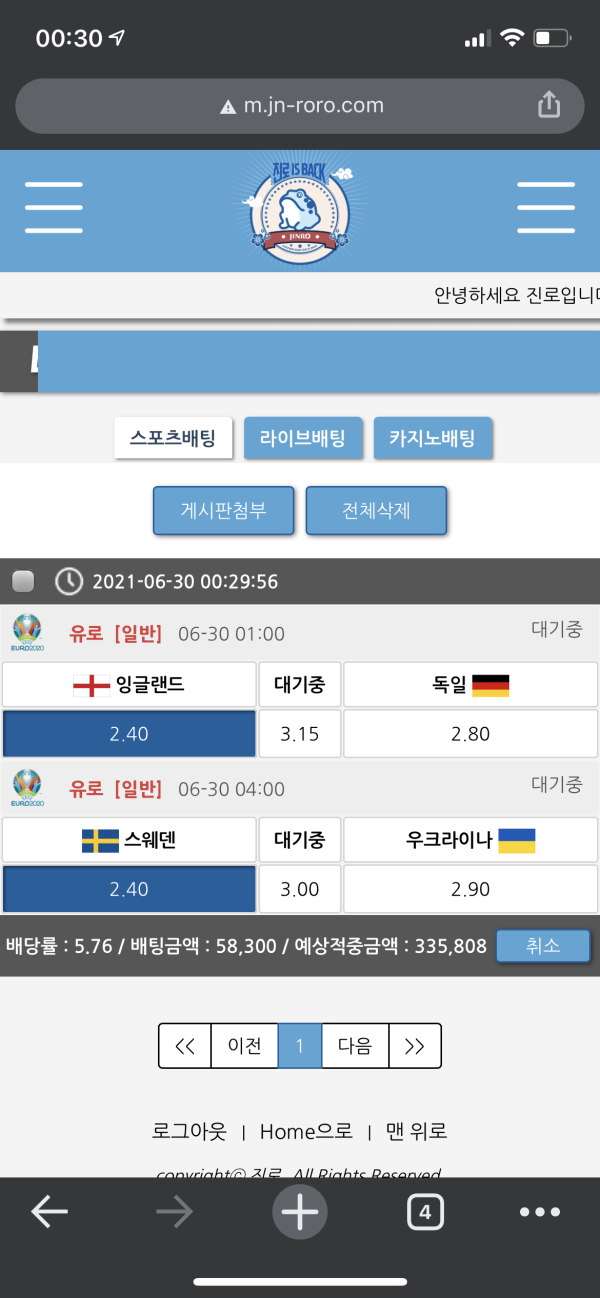Go to the previous page with 이전
The image size is (600, 1298).
click(x=244, y=1046)
